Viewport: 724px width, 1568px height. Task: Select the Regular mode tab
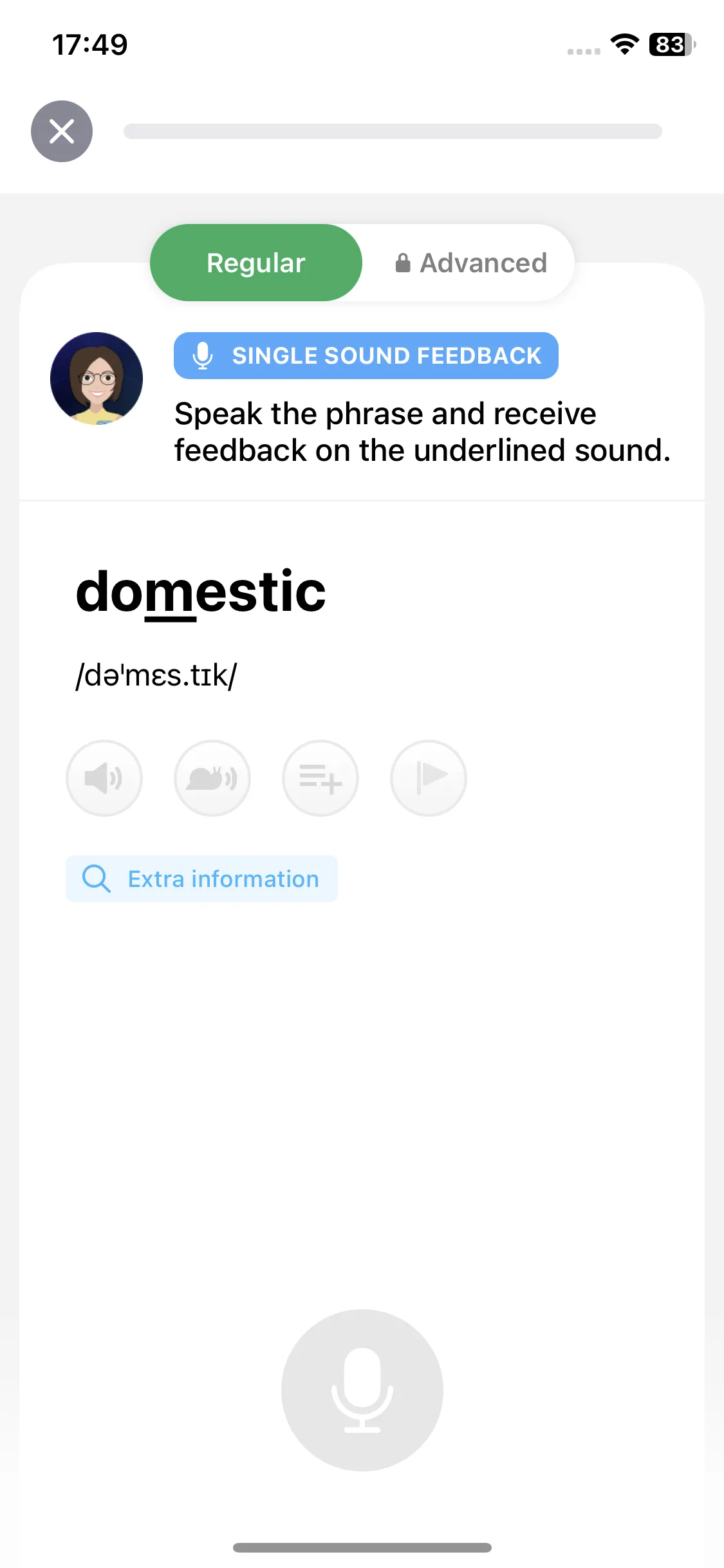click(256, 263)
